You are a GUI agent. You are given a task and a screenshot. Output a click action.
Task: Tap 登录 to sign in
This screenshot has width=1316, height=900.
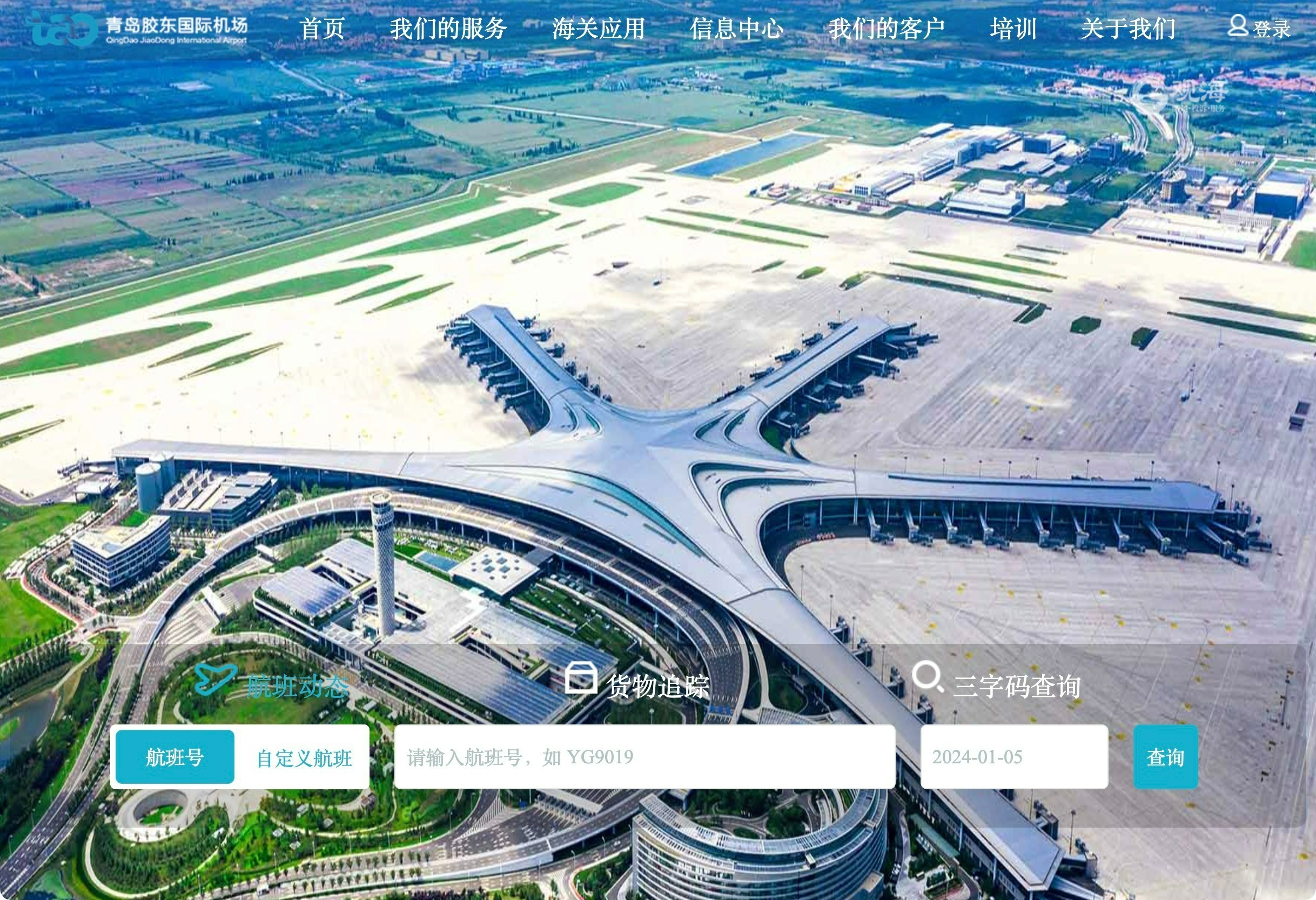(1259, 28)
